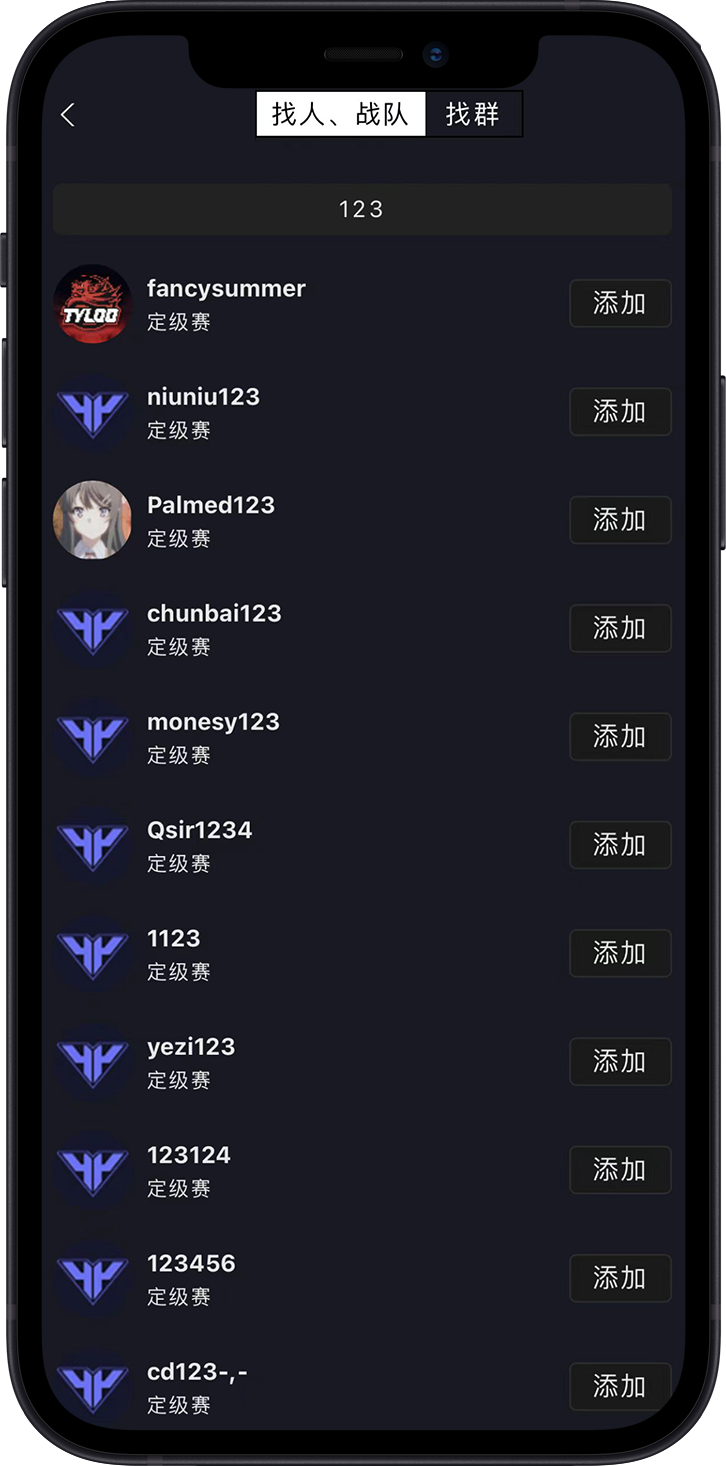Tap the search field showing 123
Image resolution: width=726 pixels, height=1466 pixels.
[x=361, y=209]
